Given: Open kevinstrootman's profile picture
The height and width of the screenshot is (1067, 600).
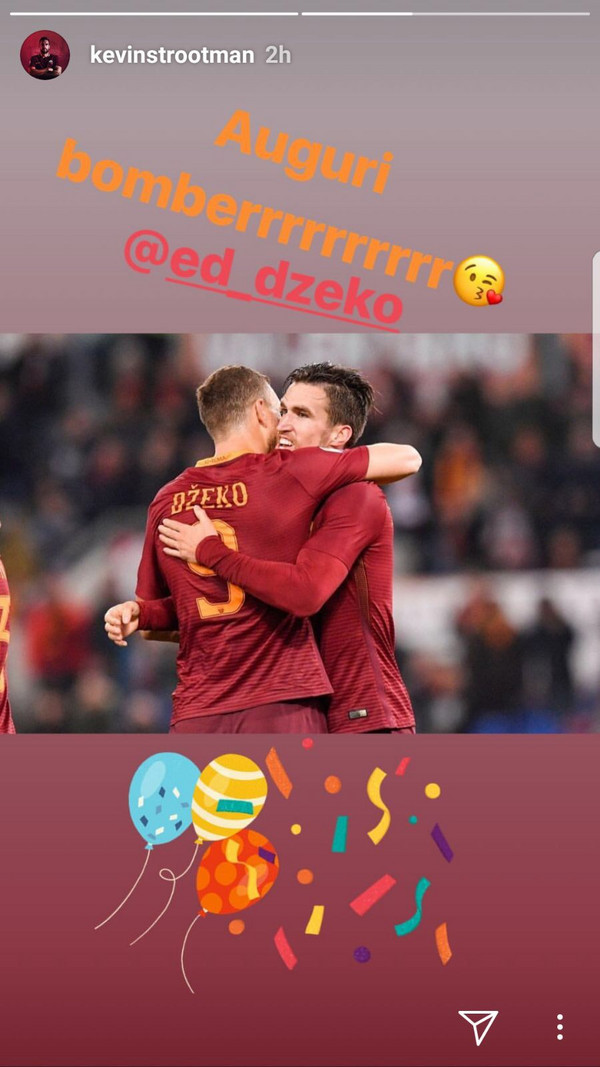Looking at the screenshot, I should coord(45,54).
